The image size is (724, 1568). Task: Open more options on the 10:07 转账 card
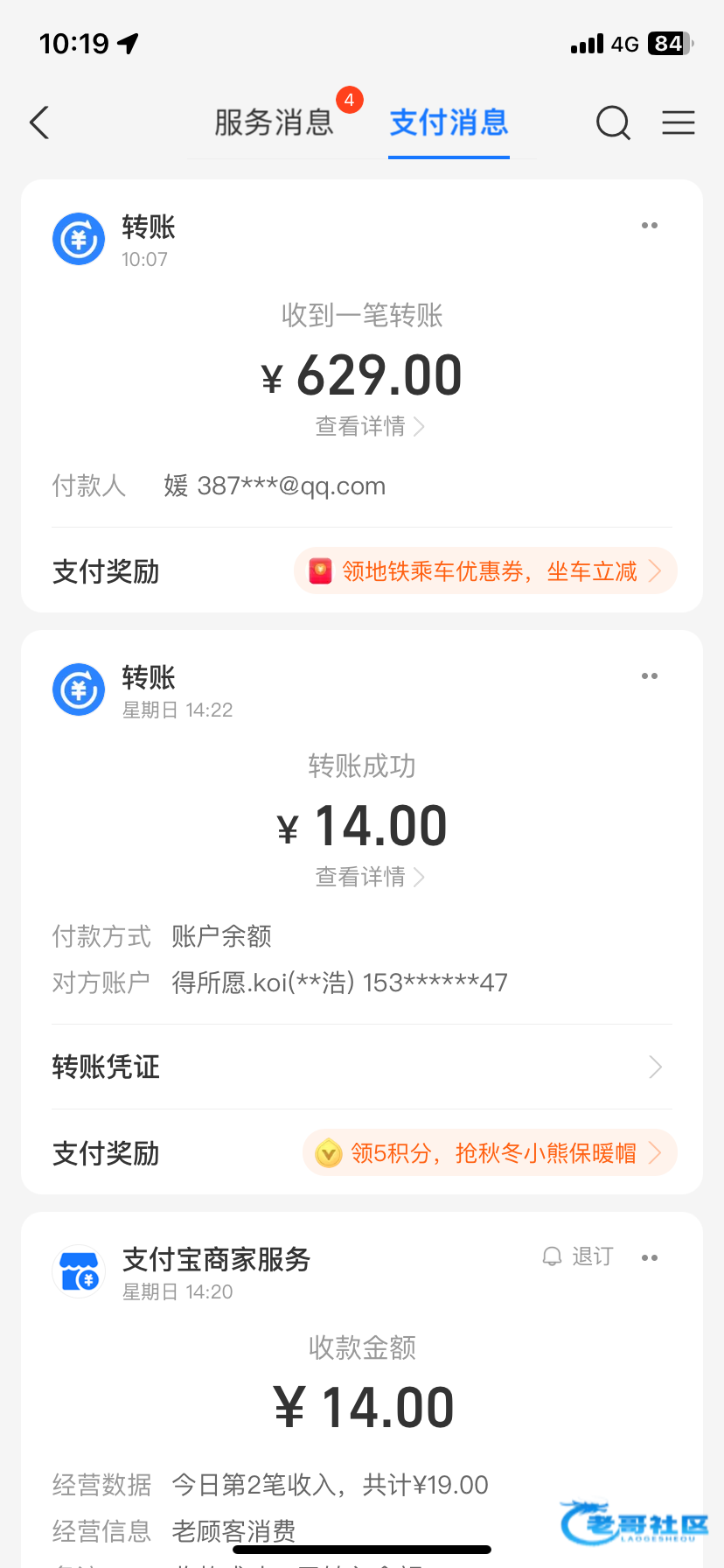point(649,226)
